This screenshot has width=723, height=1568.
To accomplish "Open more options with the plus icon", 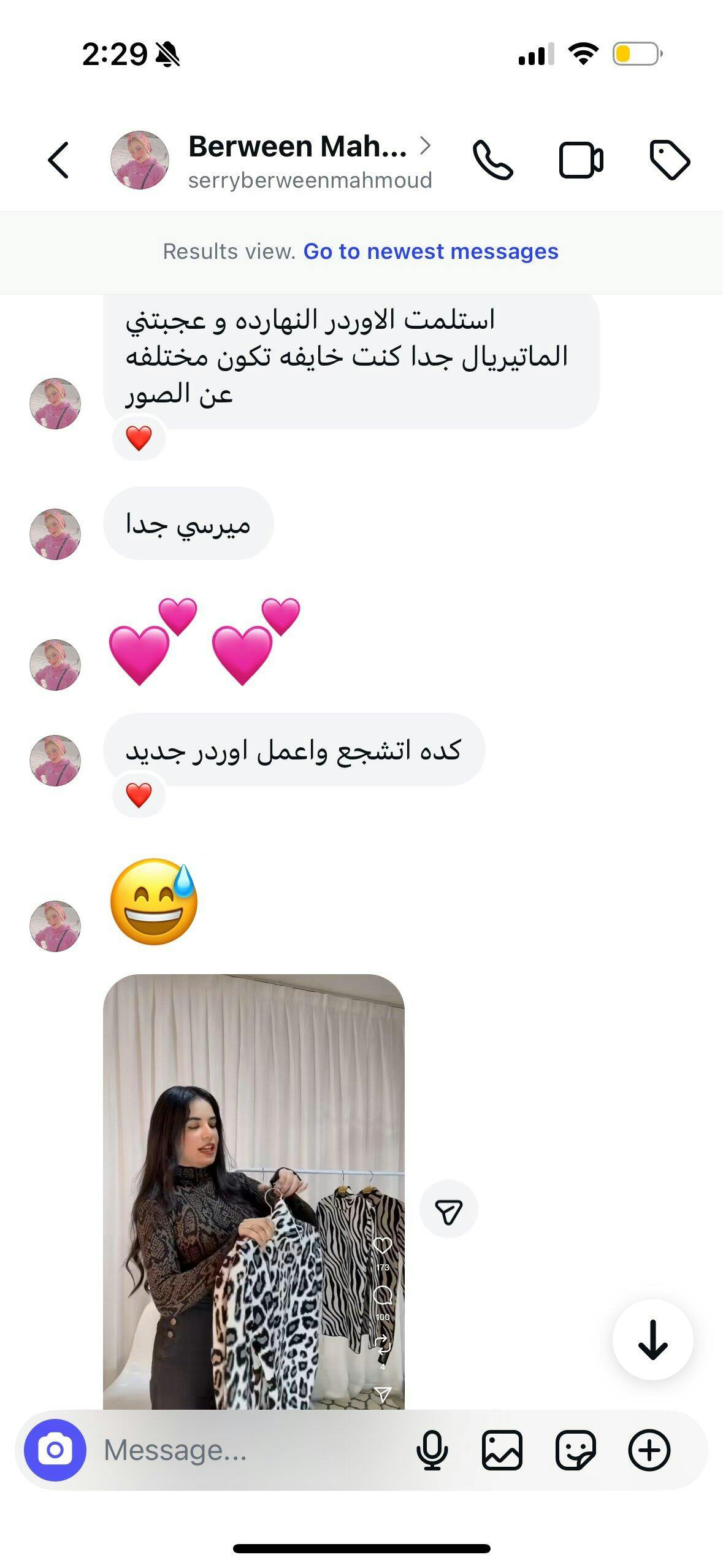I will [x=649, y=1450].
